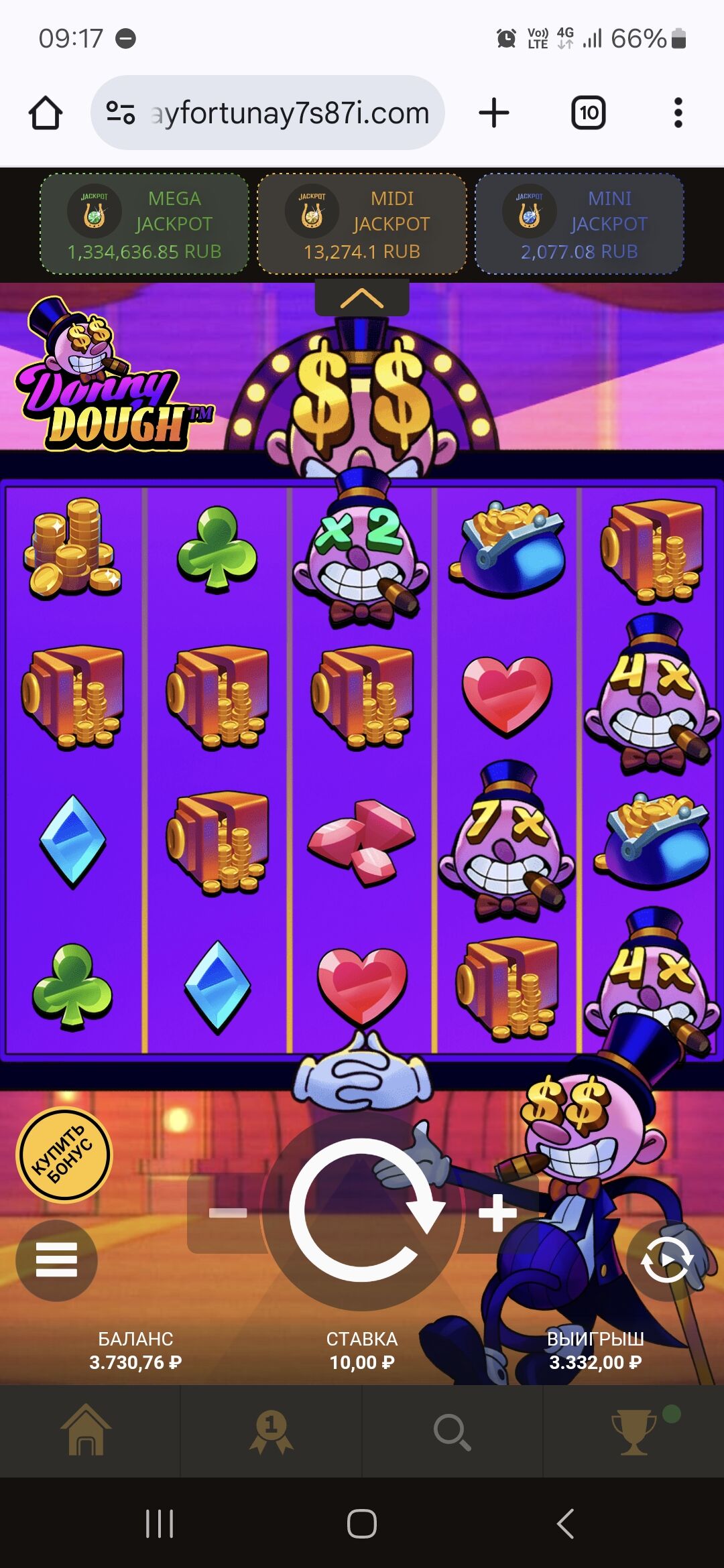Open the tab switcher showing 10 tabs
Viewport: 724px width, 1568px height.
[588, 113]
